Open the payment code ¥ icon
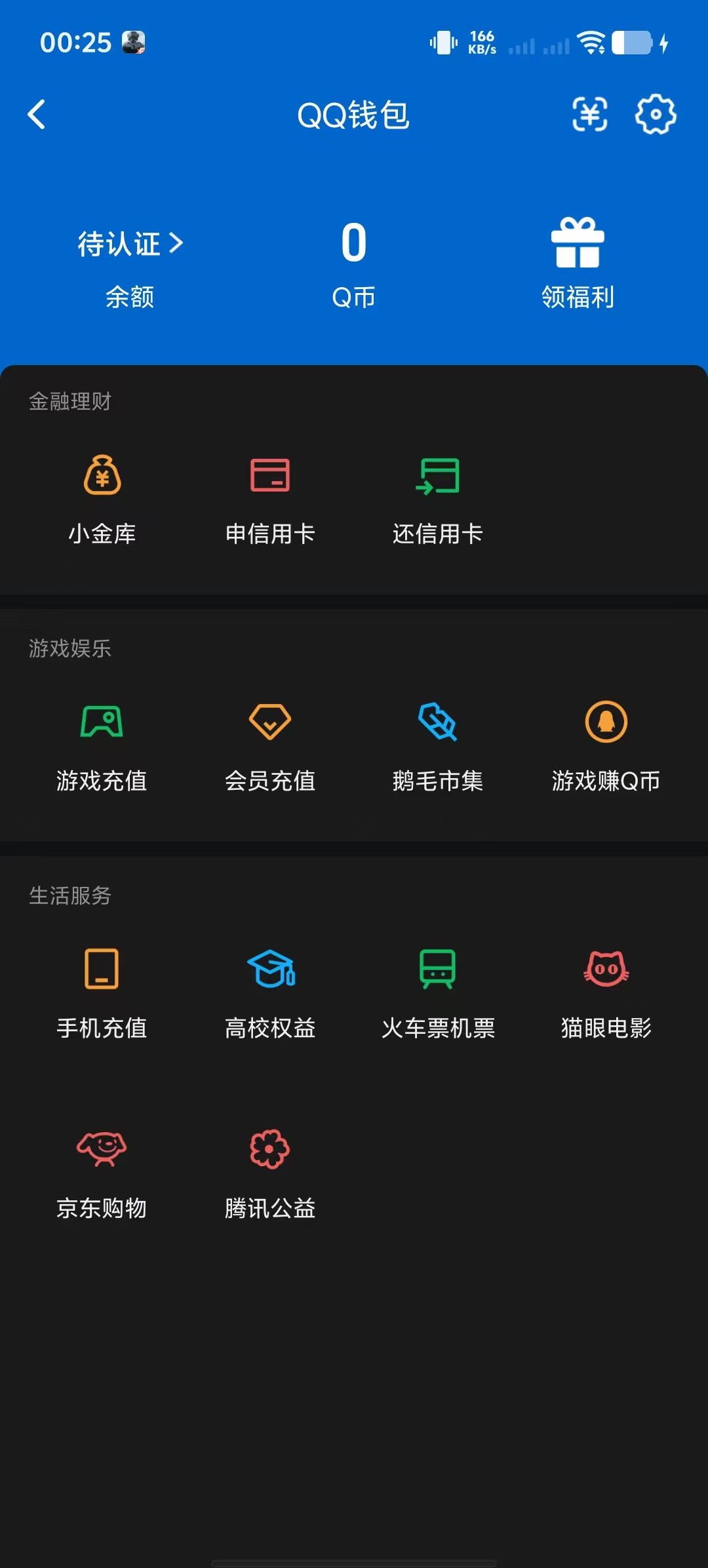 coord(589,115)
